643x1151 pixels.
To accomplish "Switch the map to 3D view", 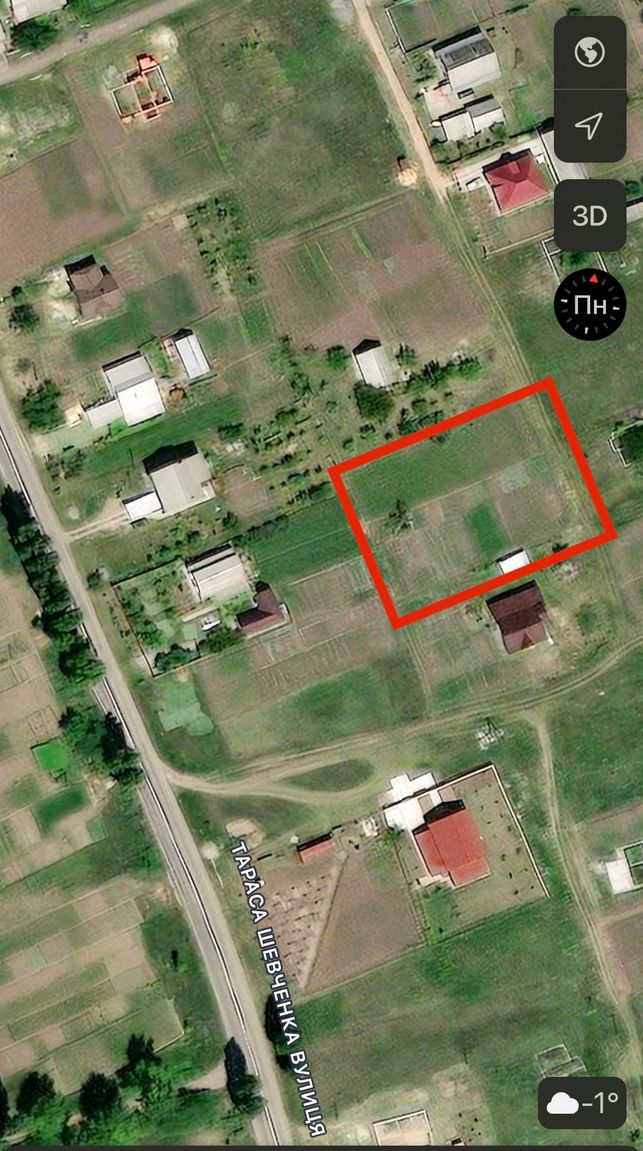I will click(x=590, y=216).
